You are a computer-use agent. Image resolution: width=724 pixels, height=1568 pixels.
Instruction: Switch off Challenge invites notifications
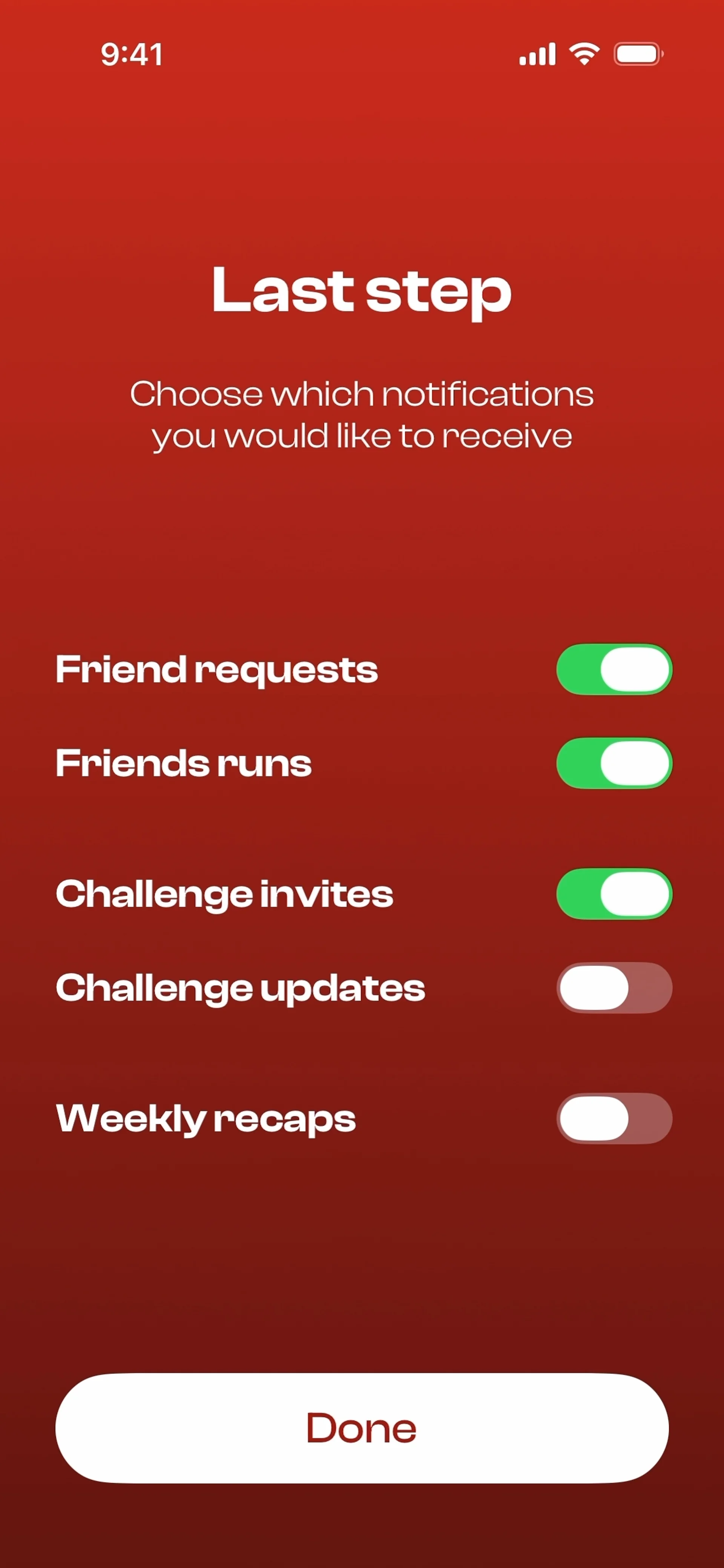(614, 894)
